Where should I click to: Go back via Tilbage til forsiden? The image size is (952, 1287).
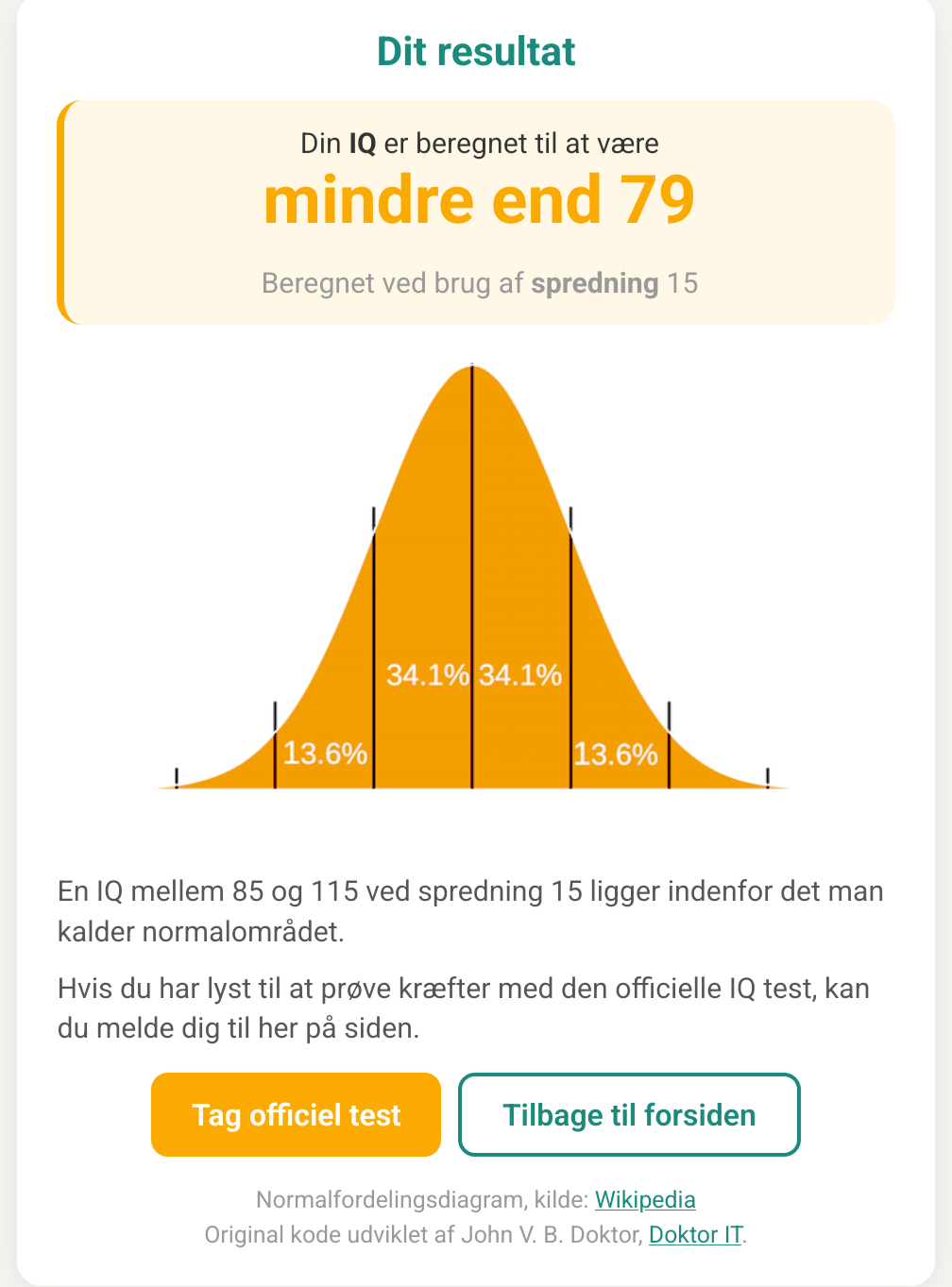(x=629, y=1114)
